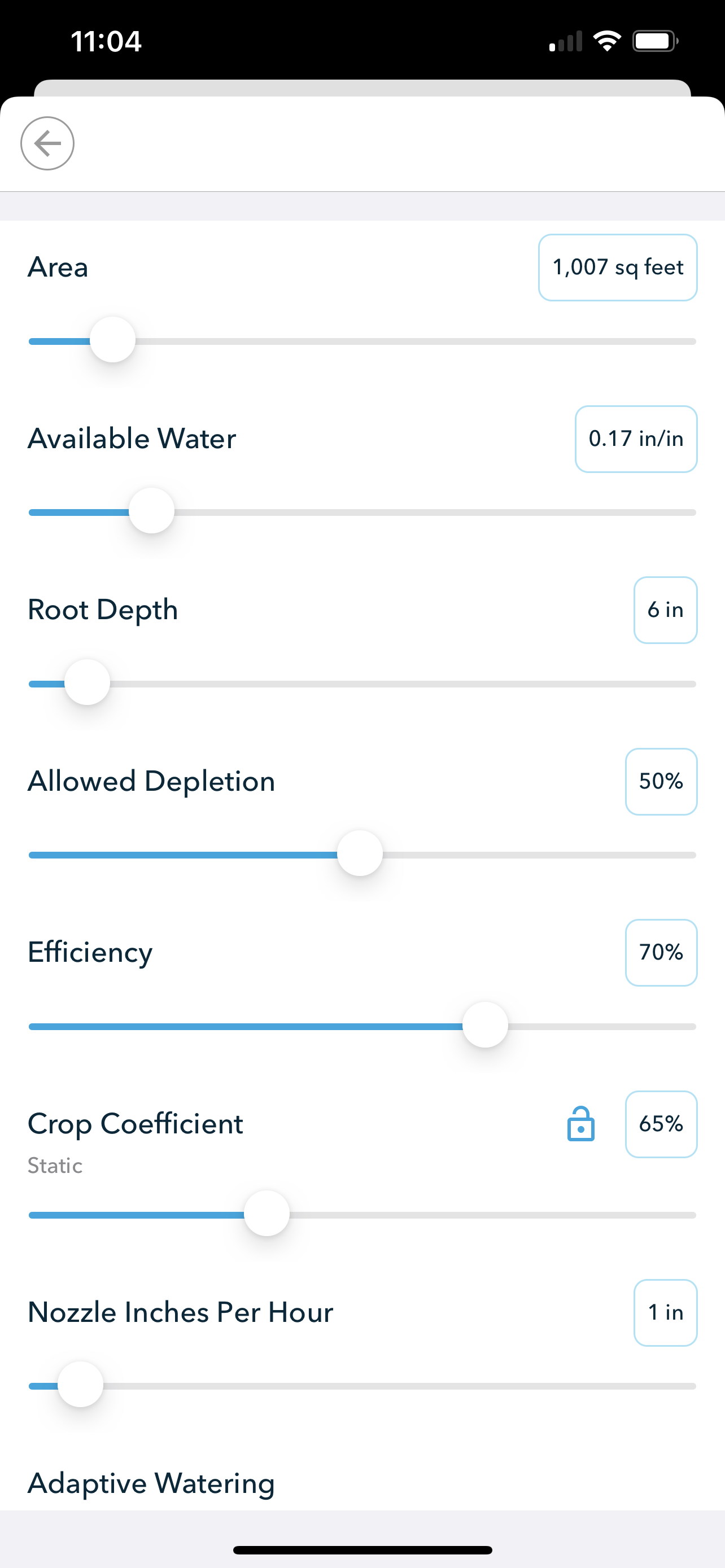The width and height of the screenshot is (725, 1568).
Task: Tap the Allowed Depletion slider handle
Action: [360, 853]
